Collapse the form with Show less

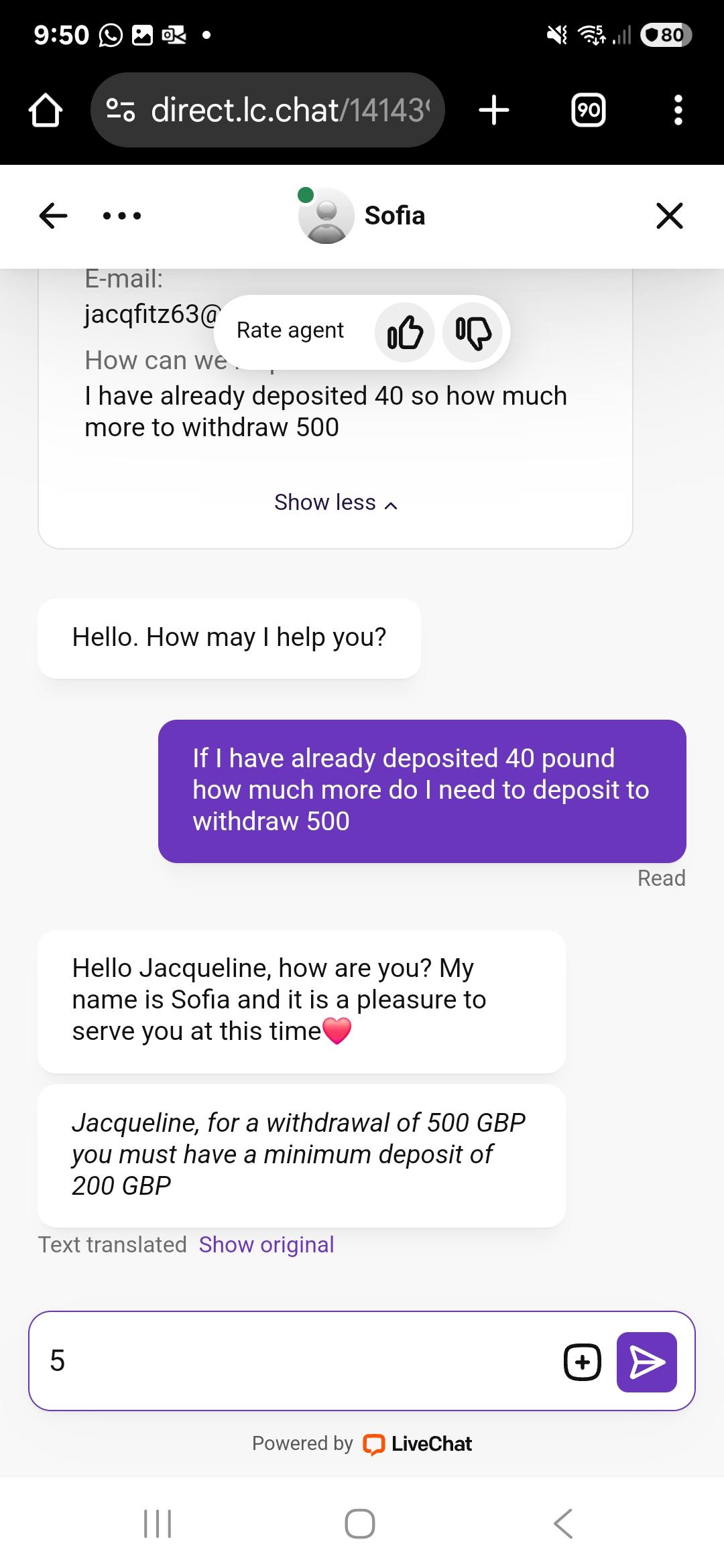point(335,503)
